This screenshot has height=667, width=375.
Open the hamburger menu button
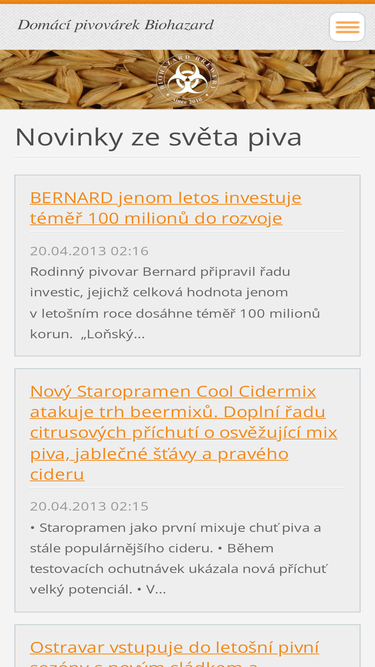347,27
